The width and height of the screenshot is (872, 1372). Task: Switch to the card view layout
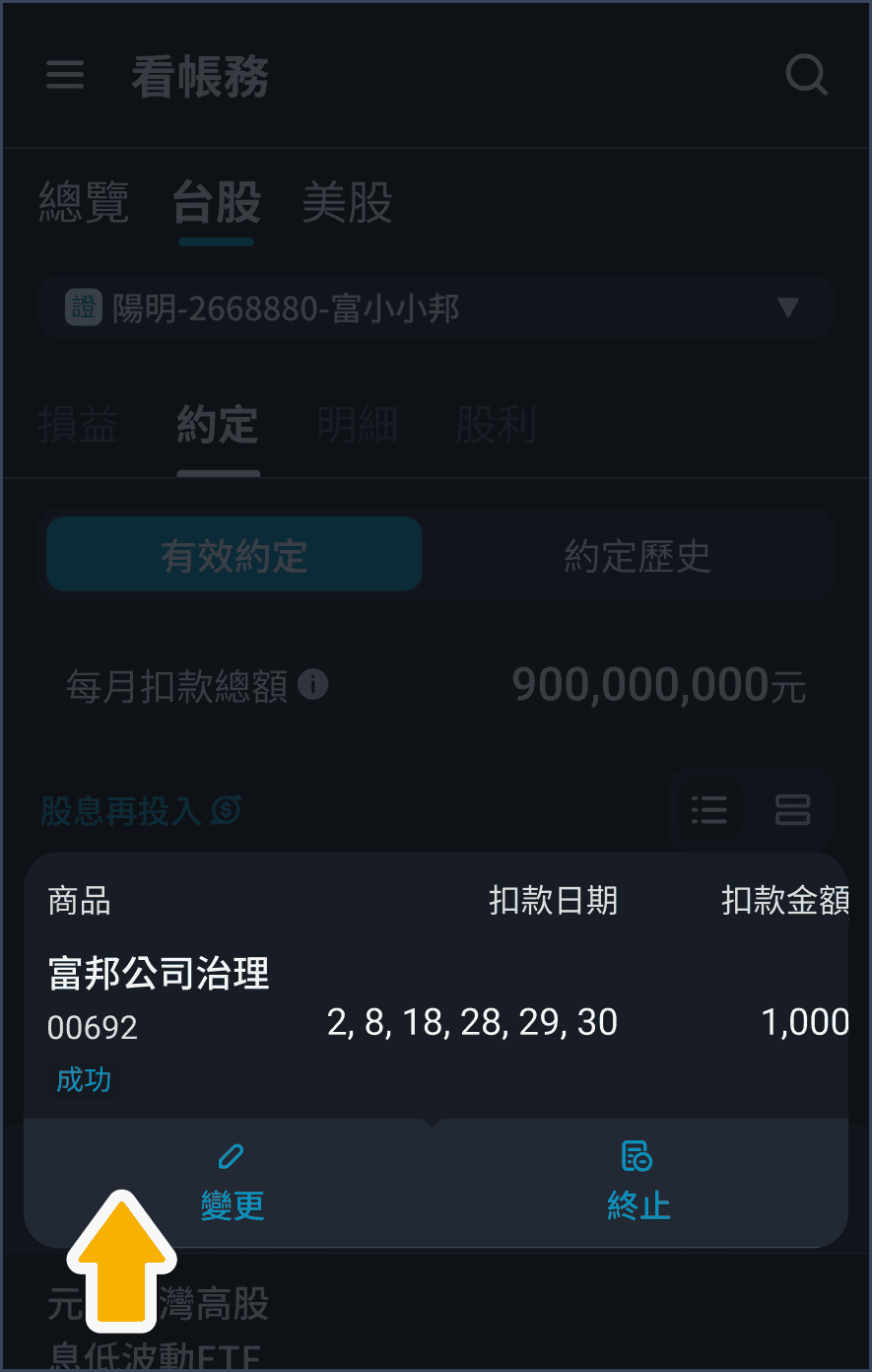tap(792, 810)
